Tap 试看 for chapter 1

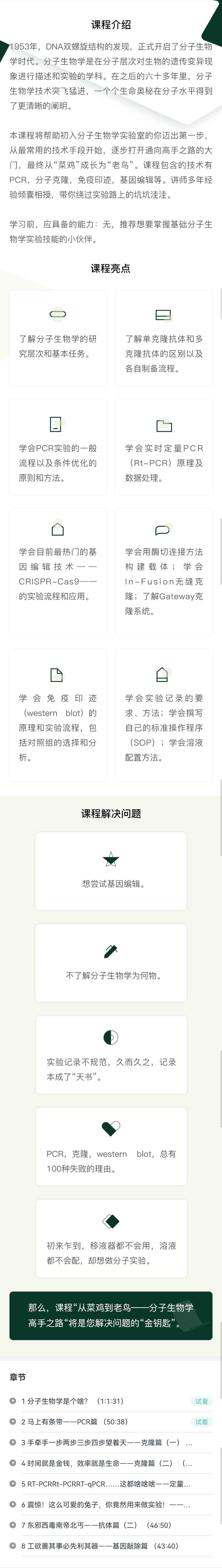(201, 1401)
